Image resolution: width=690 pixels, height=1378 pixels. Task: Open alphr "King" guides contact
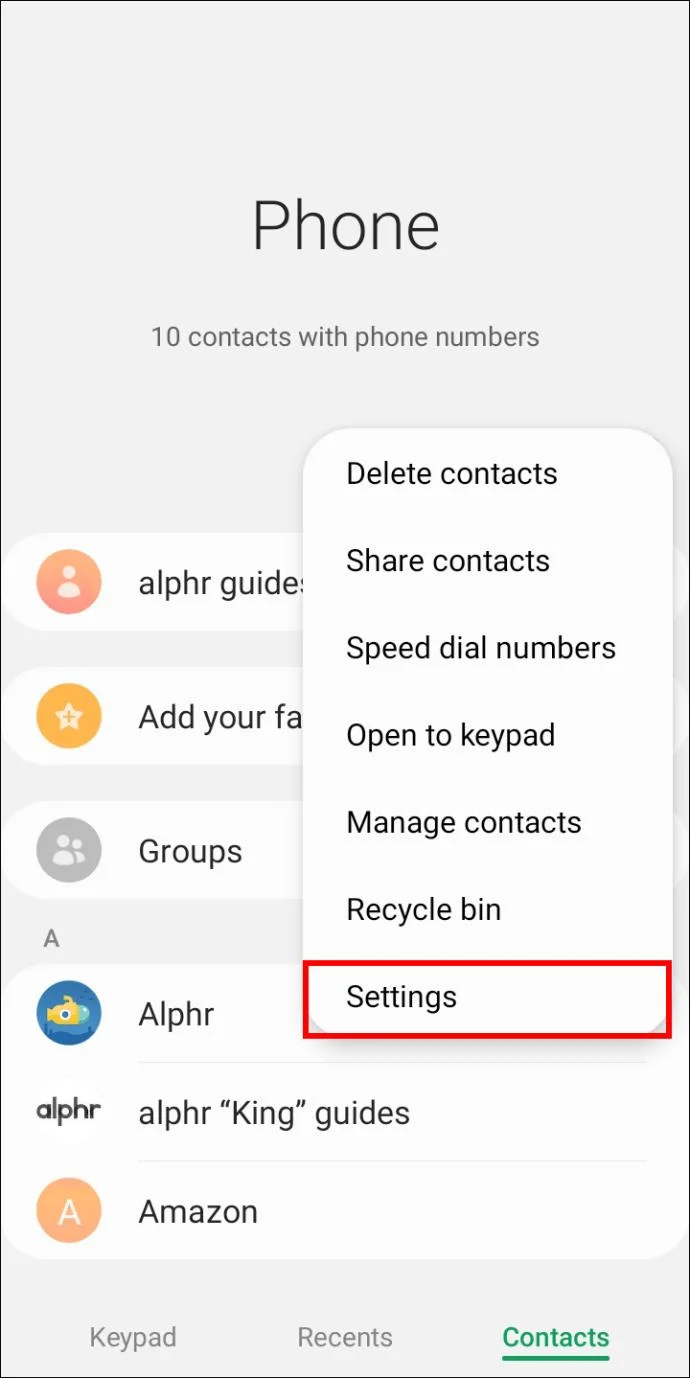pyautogui.click(x=274, y=1112)
